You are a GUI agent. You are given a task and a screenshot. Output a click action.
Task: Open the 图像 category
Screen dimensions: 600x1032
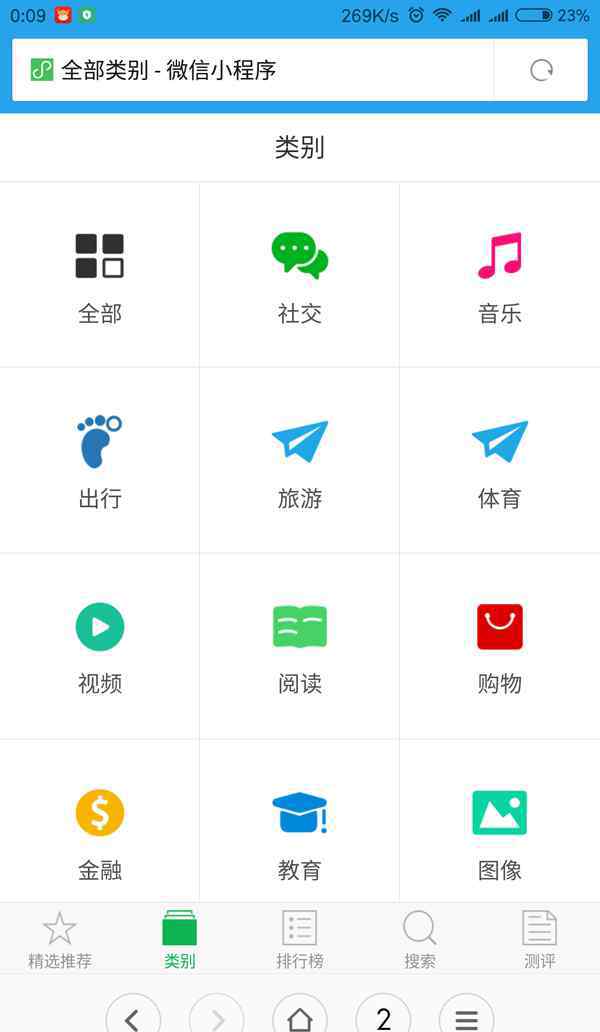click(499, 821)
